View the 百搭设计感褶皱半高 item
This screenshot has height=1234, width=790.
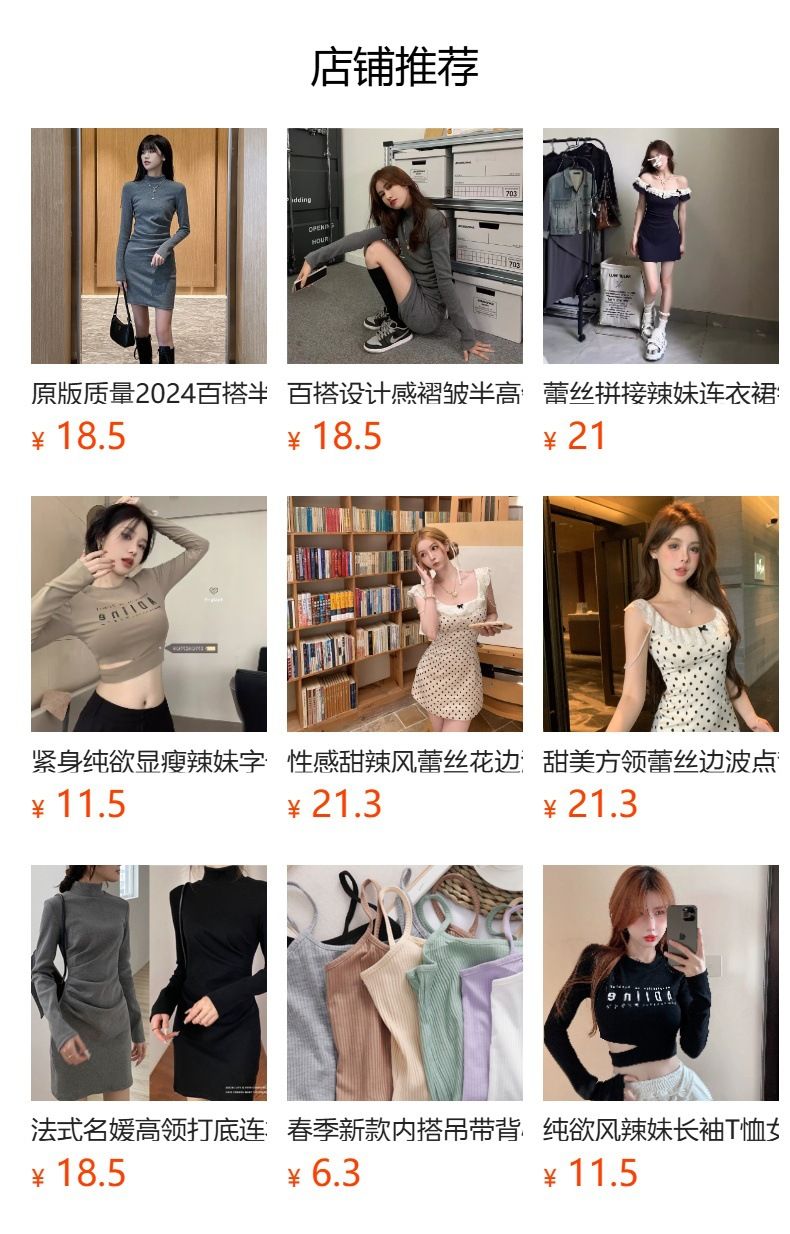click(x=405, y=246)
